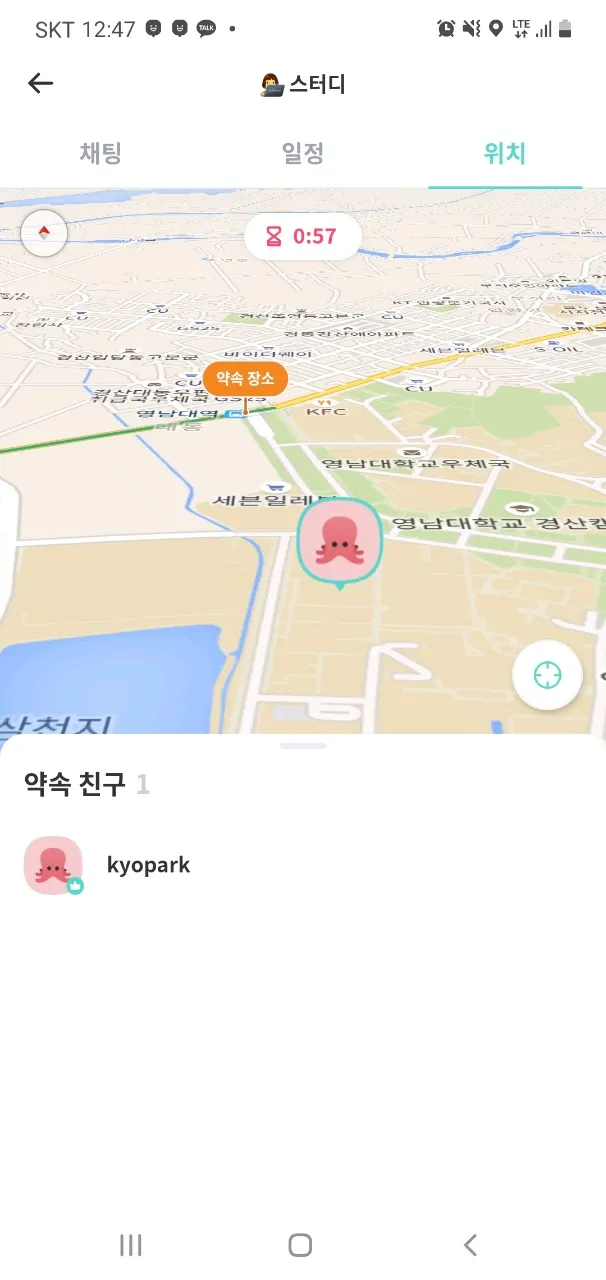Open kyopark in the friends list
606x1280 pixels.
click(148, 865)
